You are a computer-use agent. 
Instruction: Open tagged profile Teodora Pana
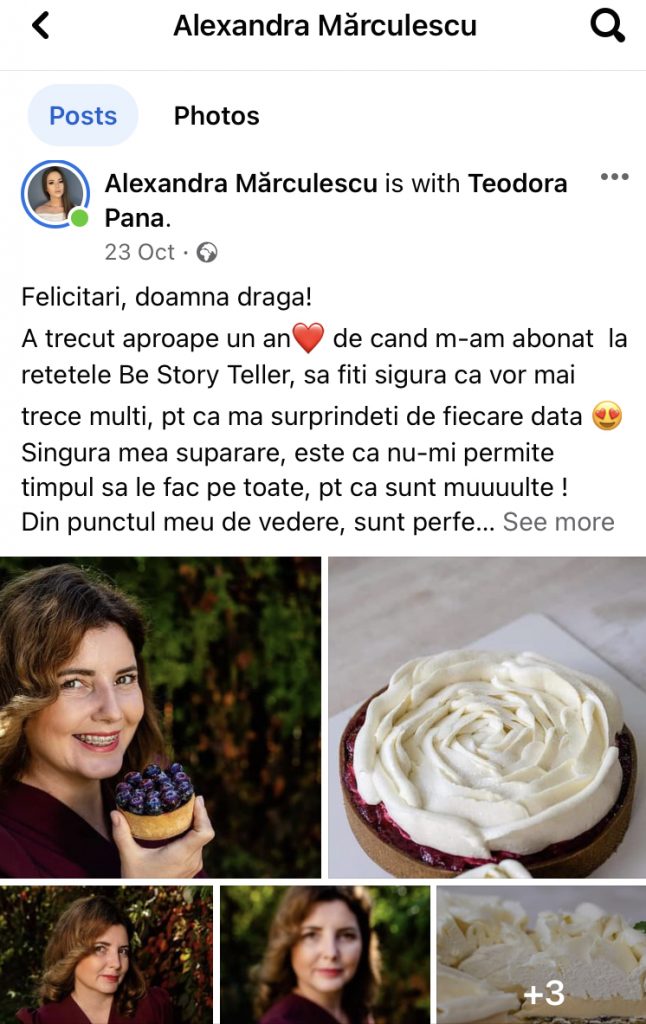[x=517, y=184]
